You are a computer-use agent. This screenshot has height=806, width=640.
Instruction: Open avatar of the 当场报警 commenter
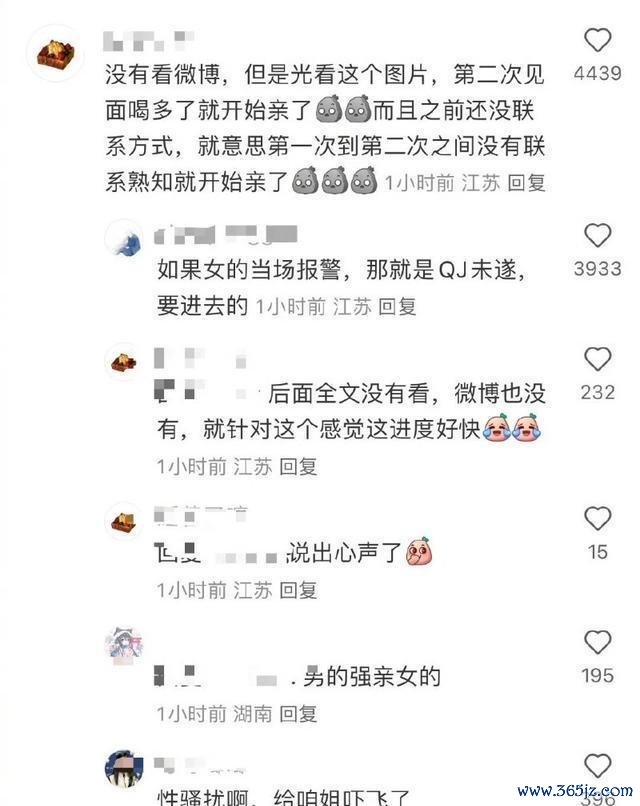coord(124,238)
